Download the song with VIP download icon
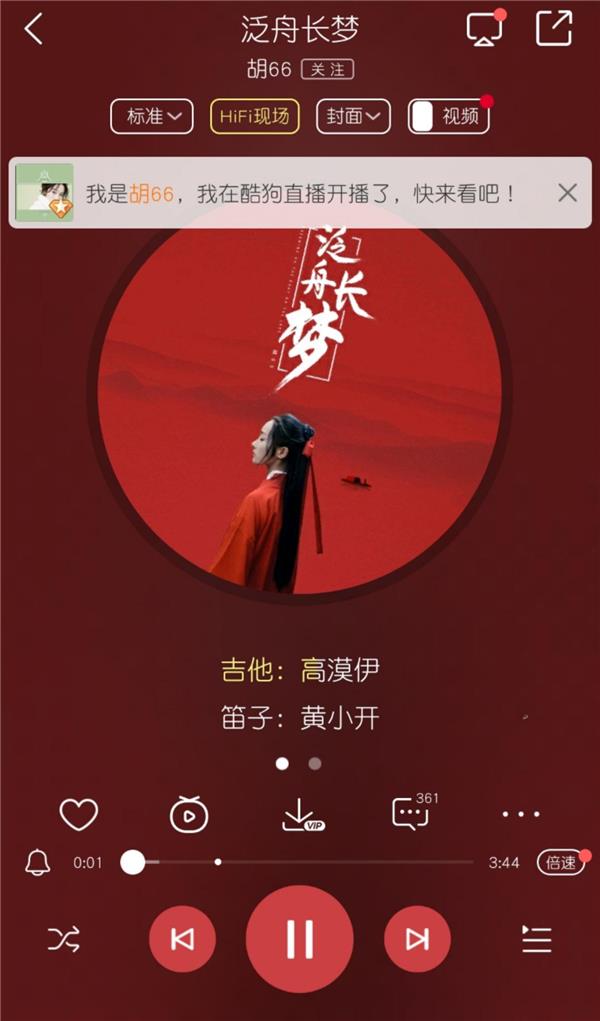The width and height of the screenshot is (600, 1021). click(300, 815)
